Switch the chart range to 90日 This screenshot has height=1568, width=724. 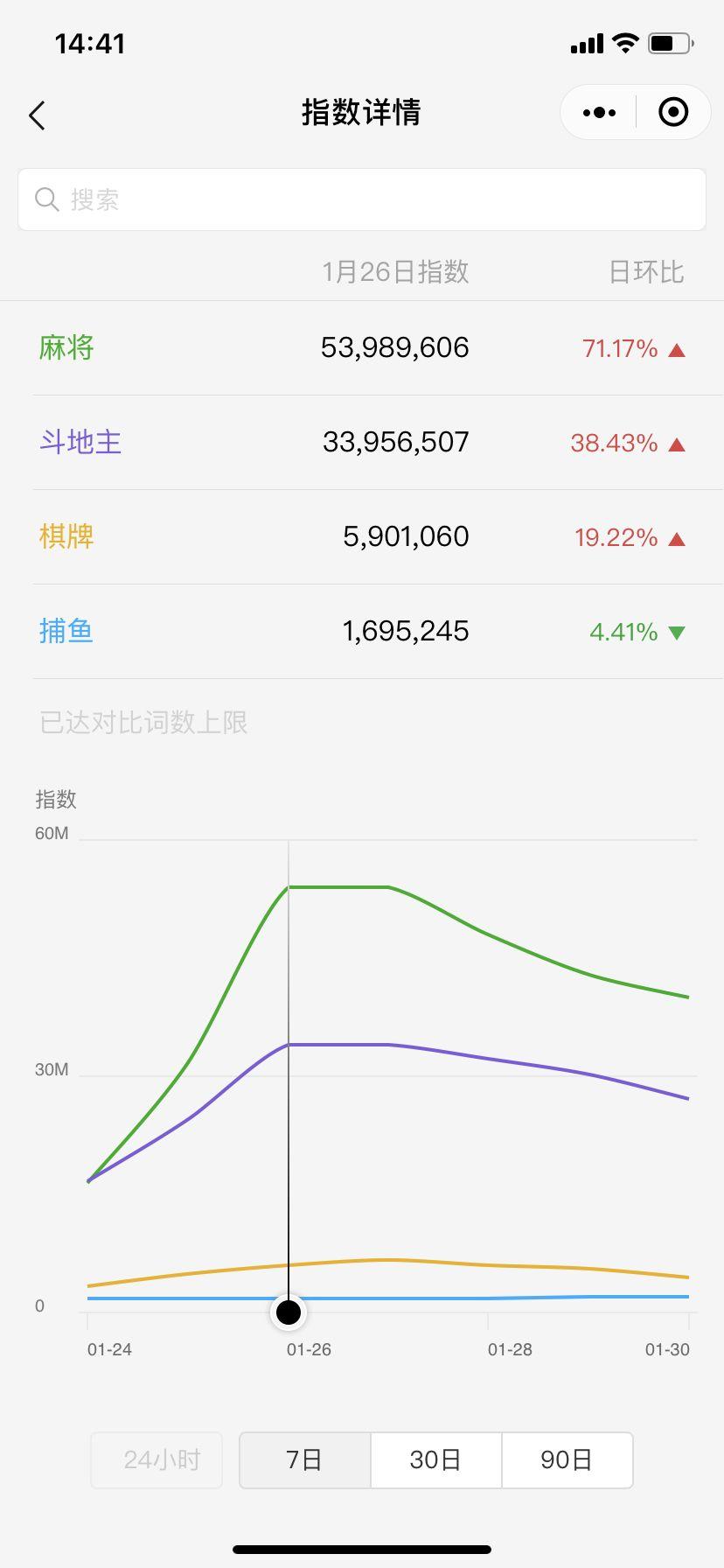click(567, 1460)
